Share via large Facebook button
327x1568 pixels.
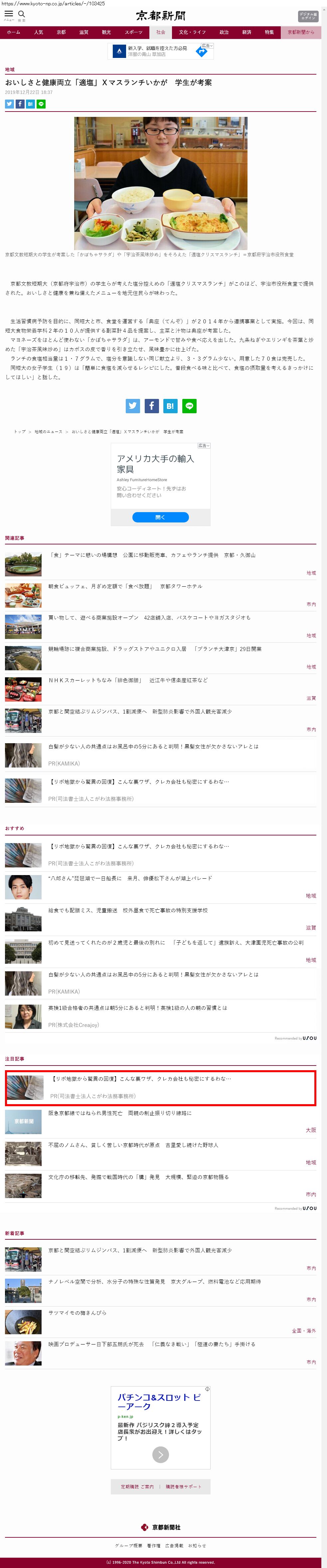tap(151, 405)
